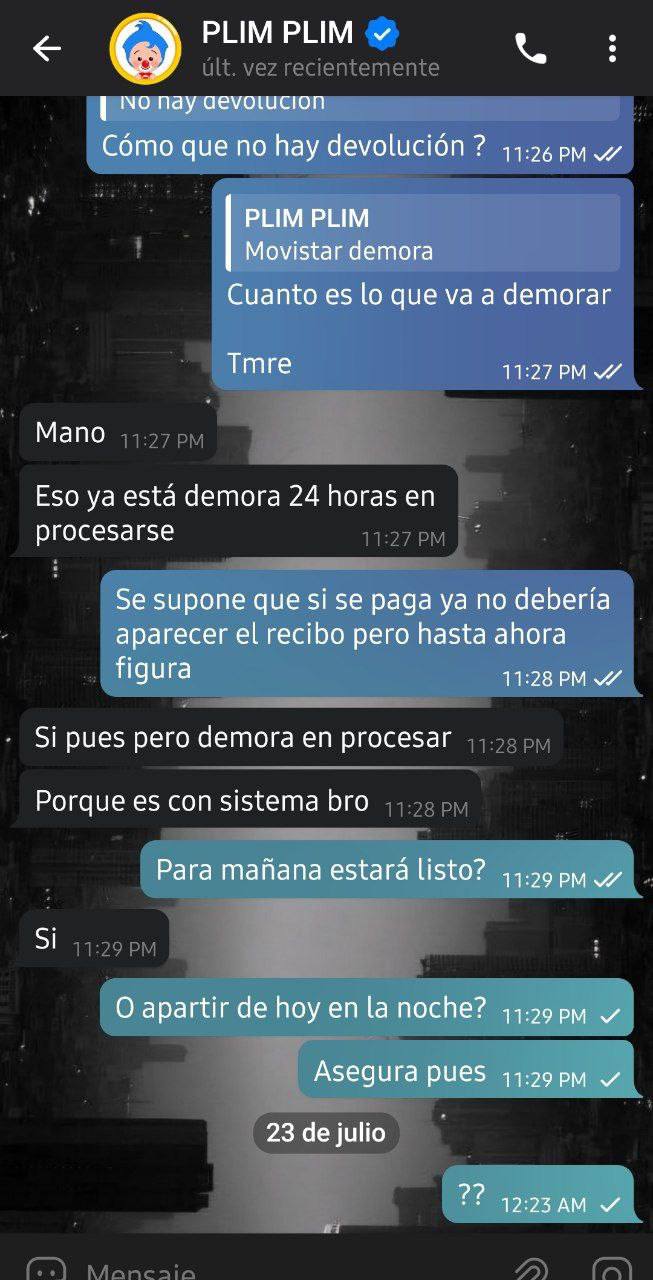Viewport: 653px width, 1280px height.
Task: Open PLIM PLIM contact info header
Action: point(320,48)
